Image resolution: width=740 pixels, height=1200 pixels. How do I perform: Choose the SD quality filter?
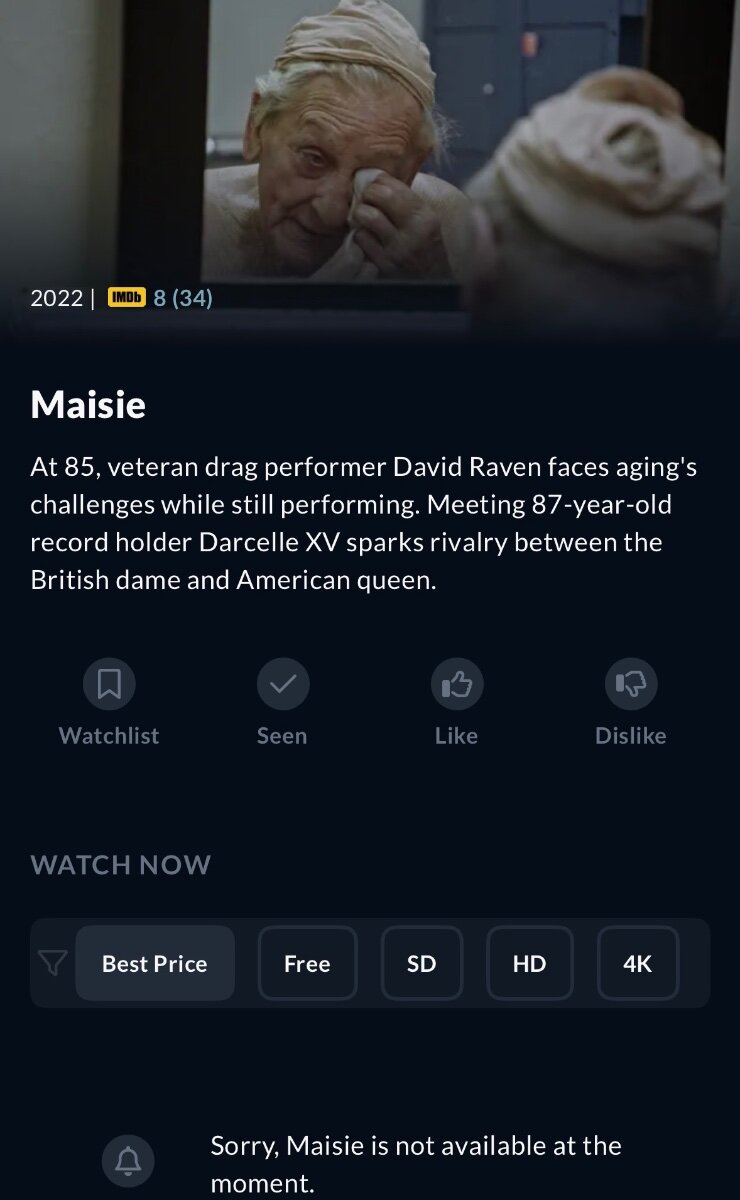[422, 963]
